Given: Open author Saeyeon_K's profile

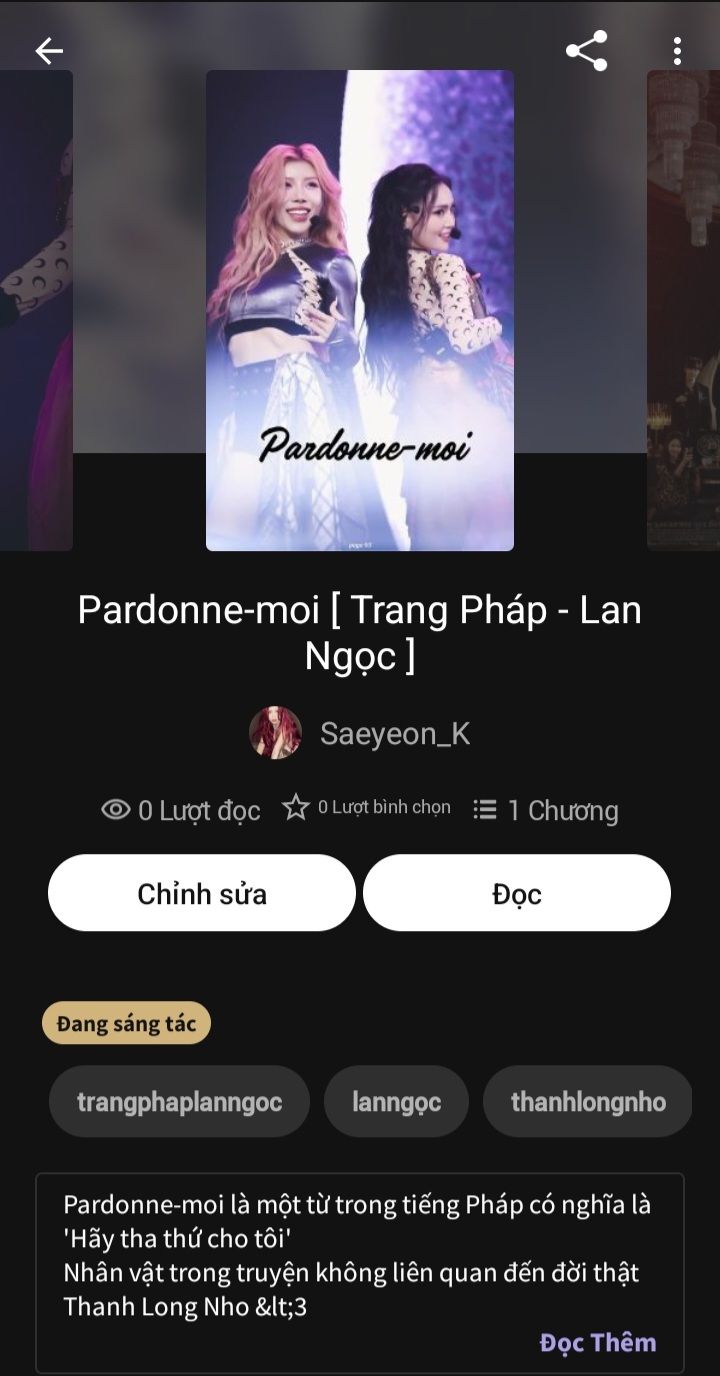Looking at the screenshot, I should click(x=394, y=733).
